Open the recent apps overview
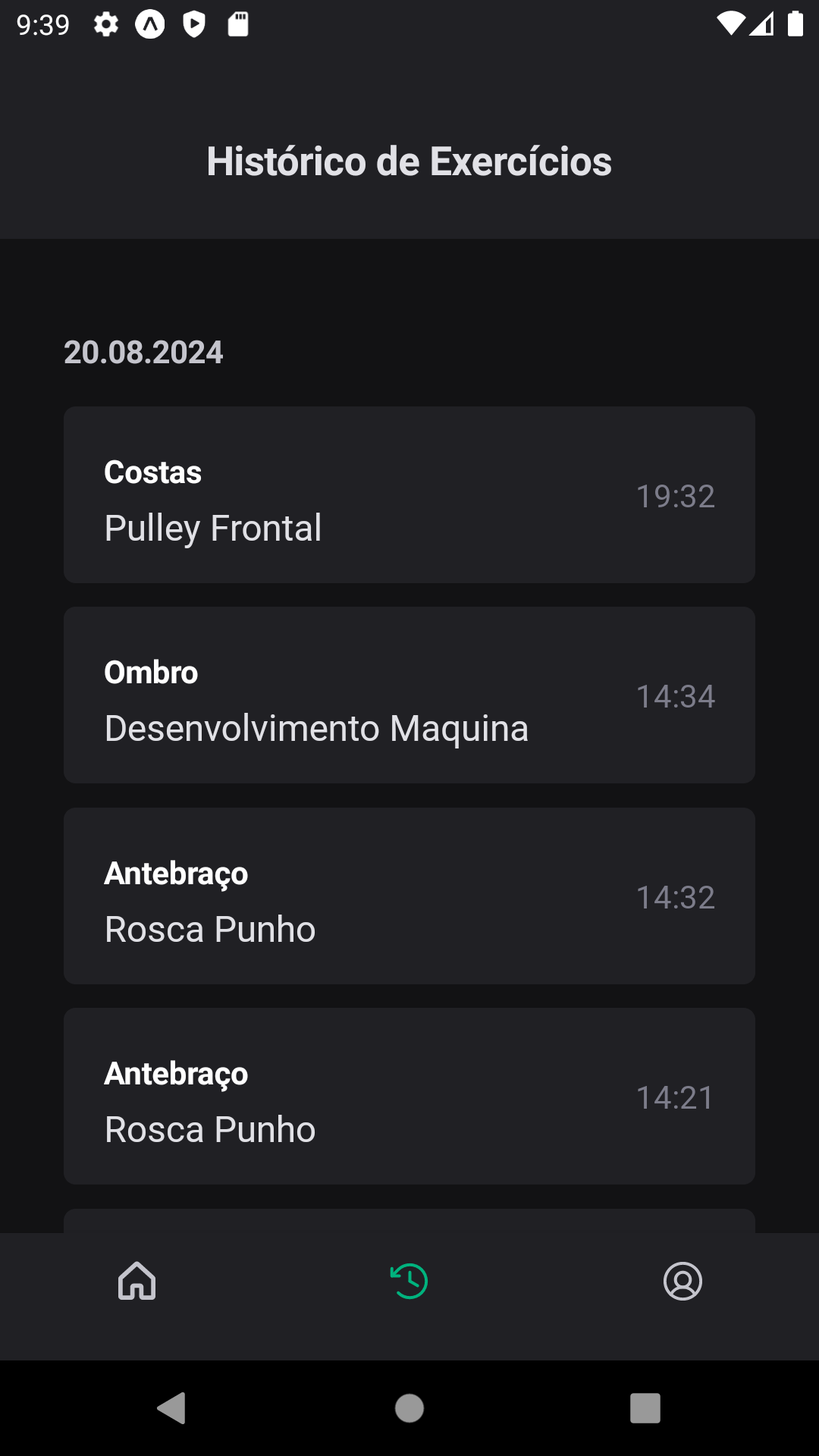 tap(645, 1408)
